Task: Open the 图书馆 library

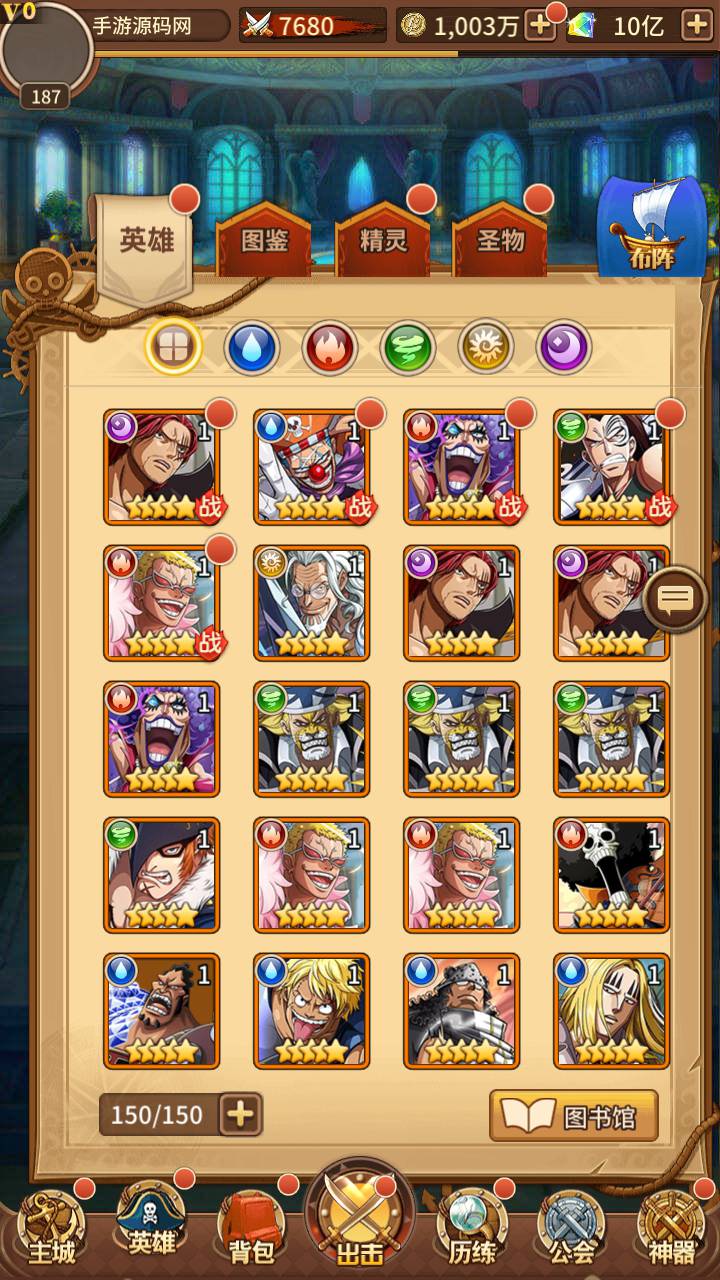Action: (x=574, y=1115)
